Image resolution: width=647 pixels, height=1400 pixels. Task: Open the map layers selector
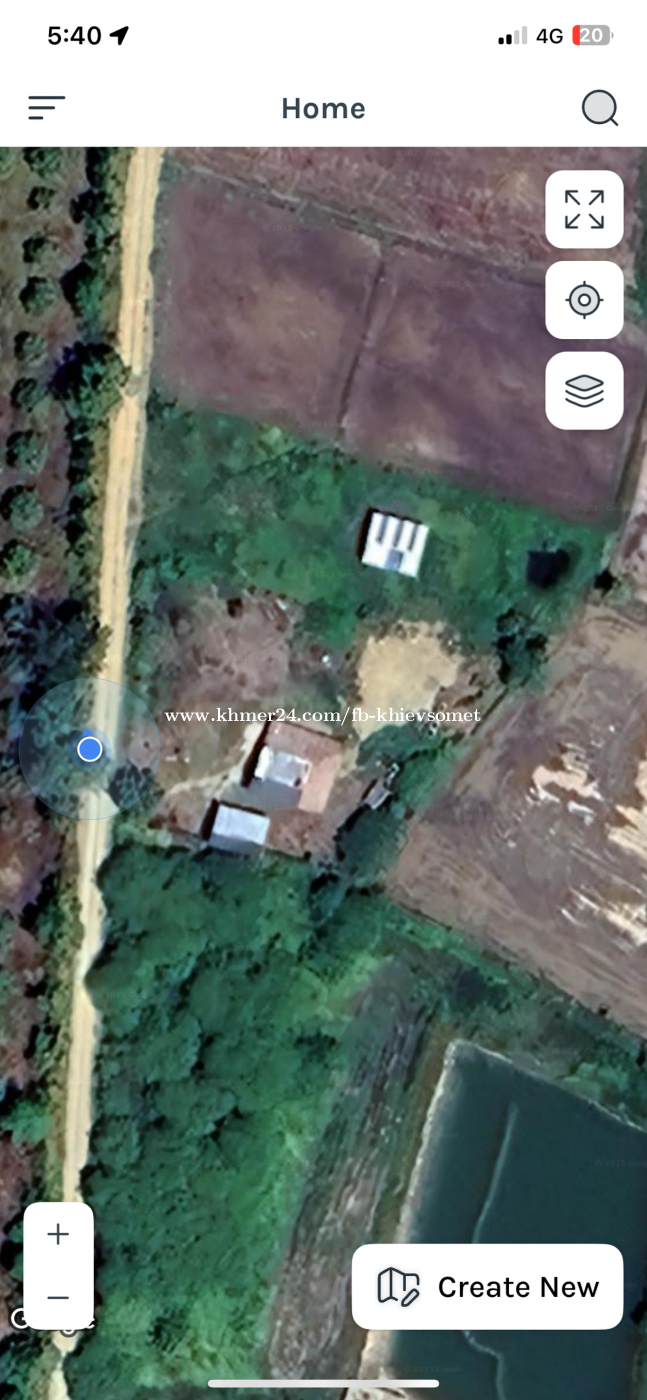click(x=584, y=391)
